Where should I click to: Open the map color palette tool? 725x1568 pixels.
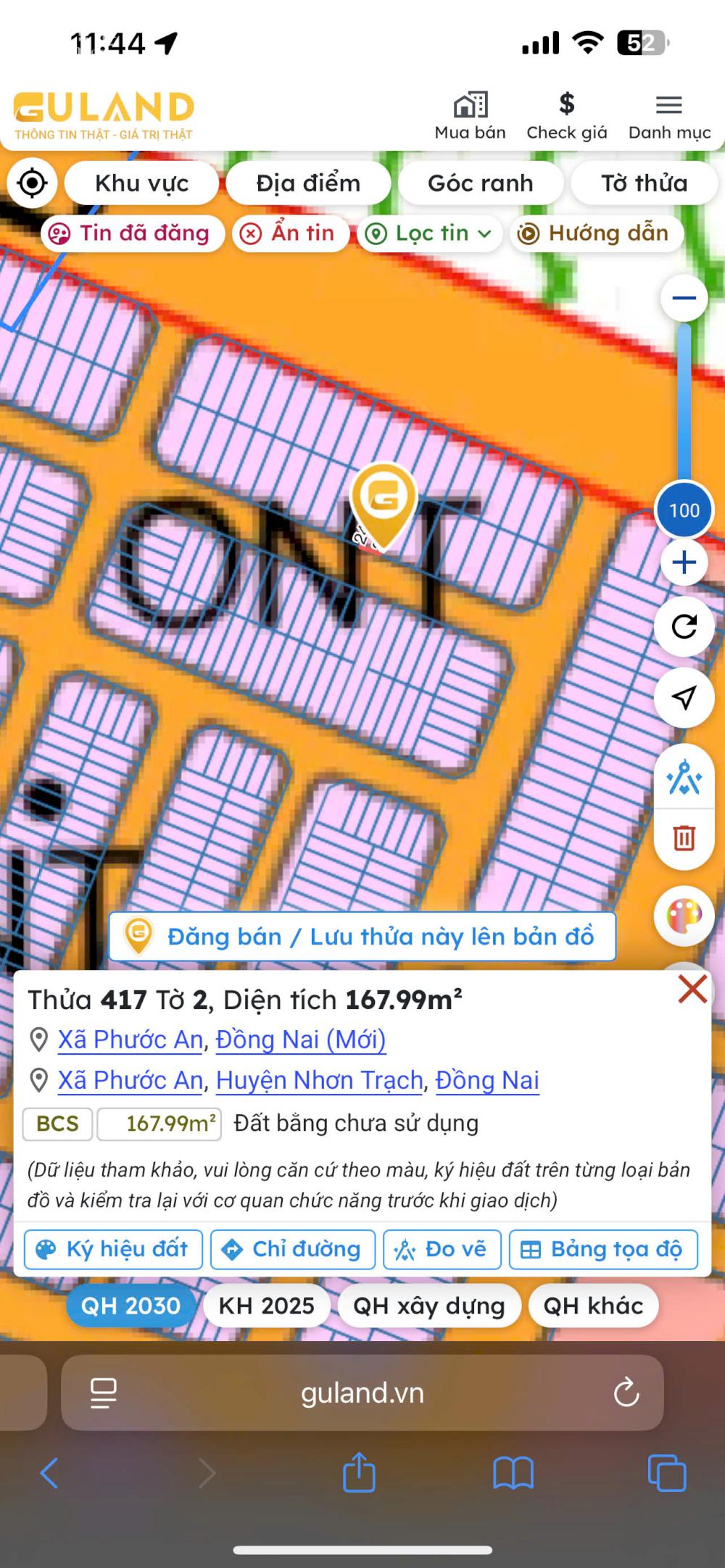pos(683,916)
